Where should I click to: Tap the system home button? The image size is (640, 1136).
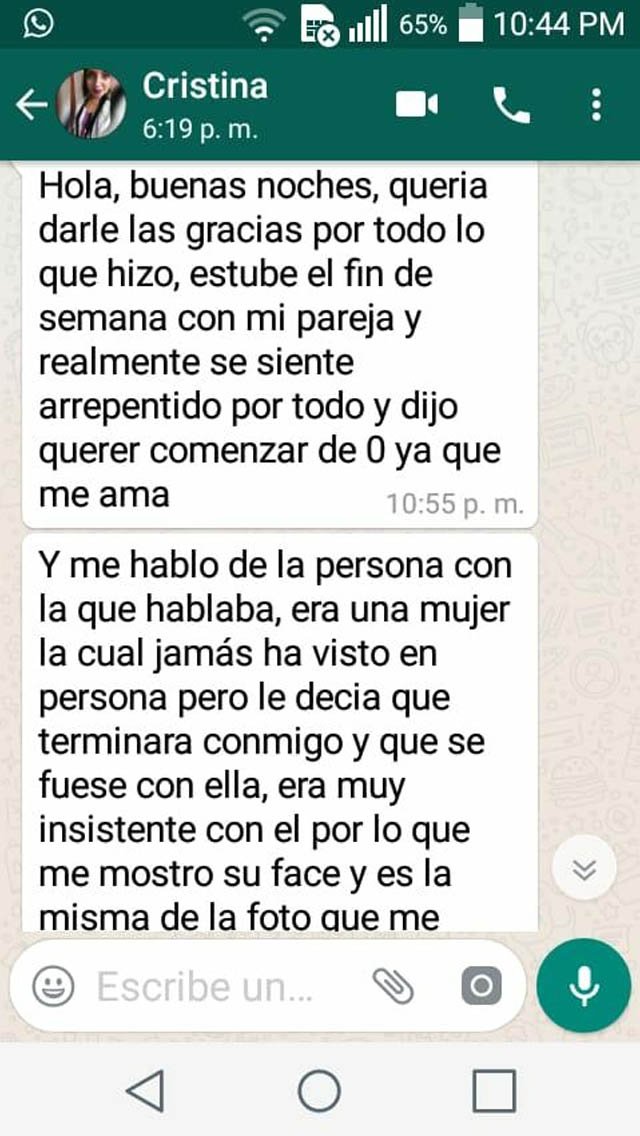click(x=320, y=1091)
